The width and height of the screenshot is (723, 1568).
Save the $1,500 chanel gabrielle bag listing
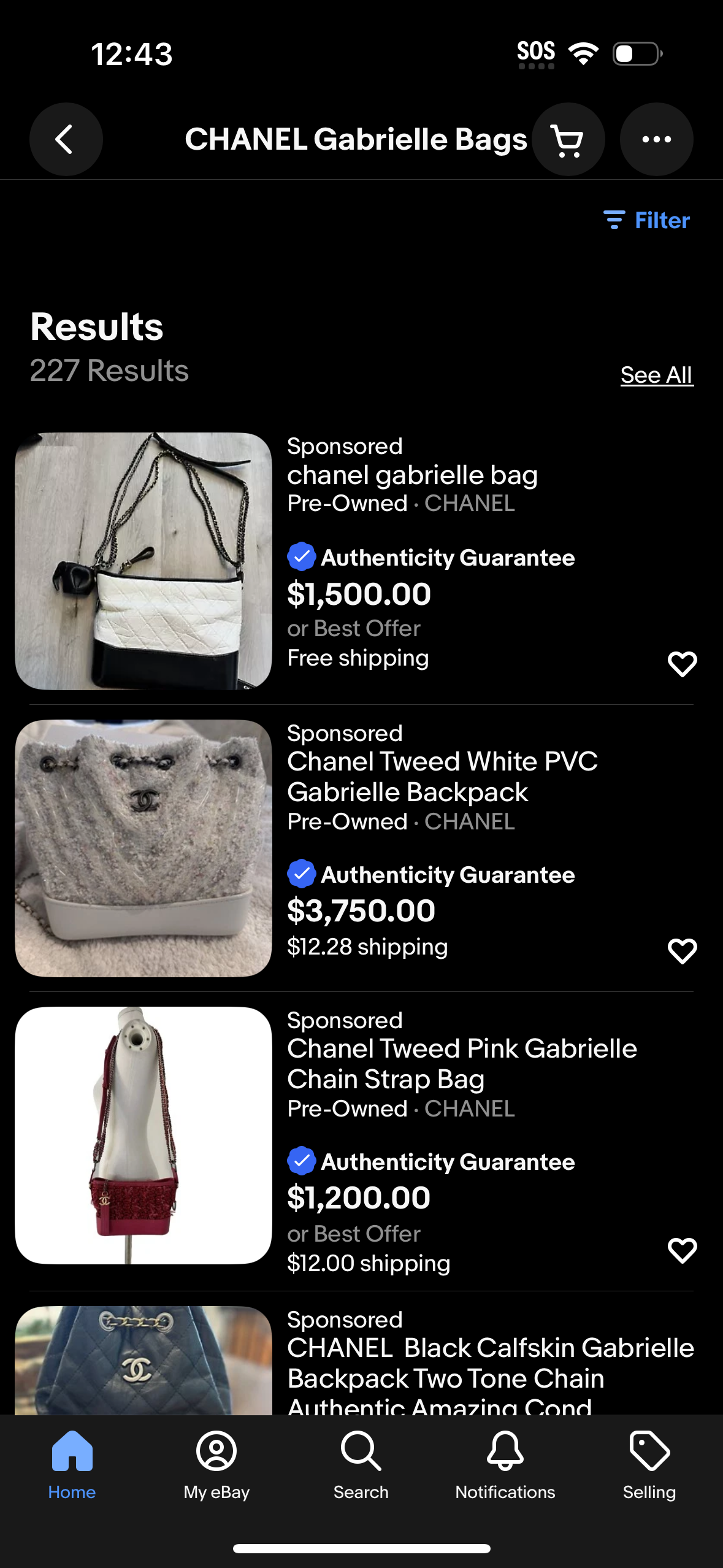tap(681, 663)
